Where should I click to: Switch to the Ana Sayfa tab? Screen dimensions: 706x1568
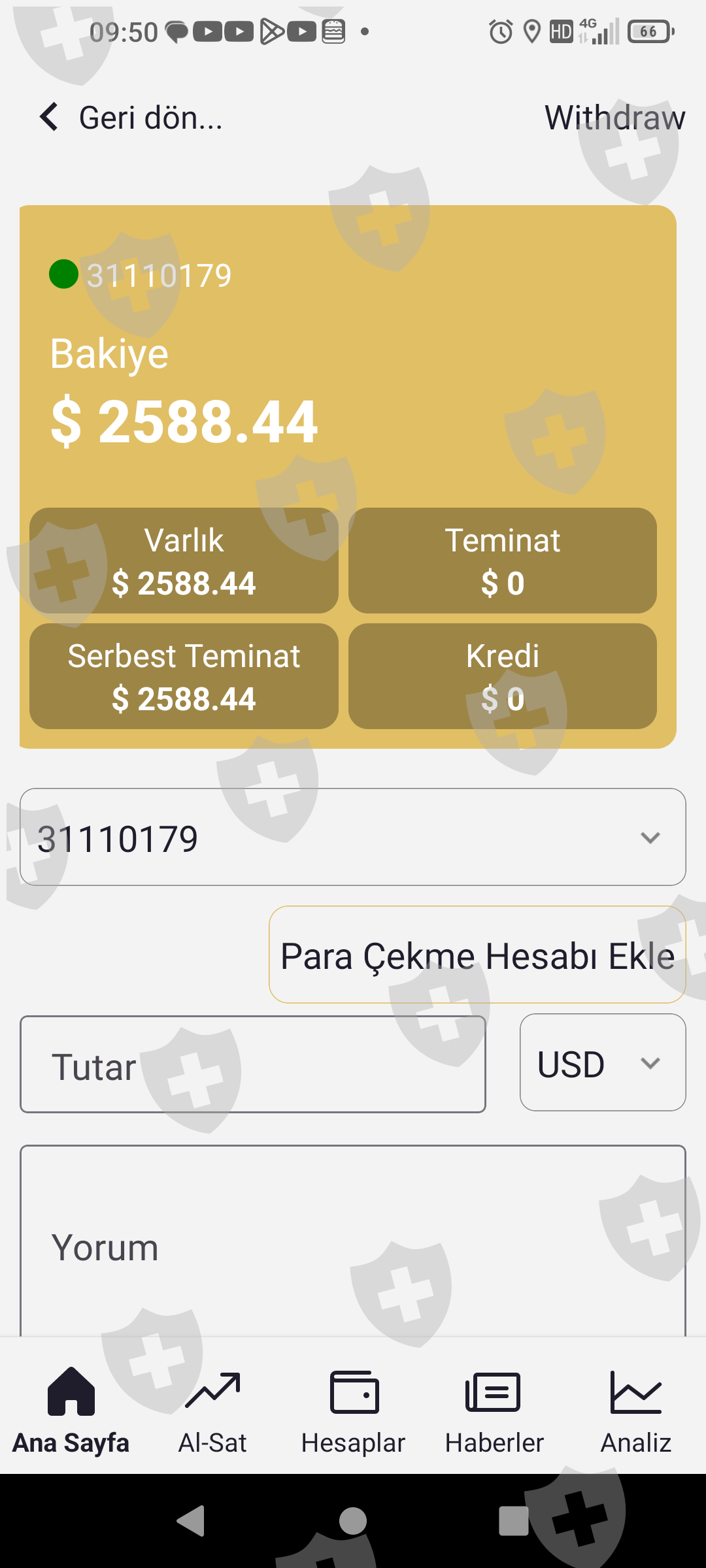[71, 1411]
